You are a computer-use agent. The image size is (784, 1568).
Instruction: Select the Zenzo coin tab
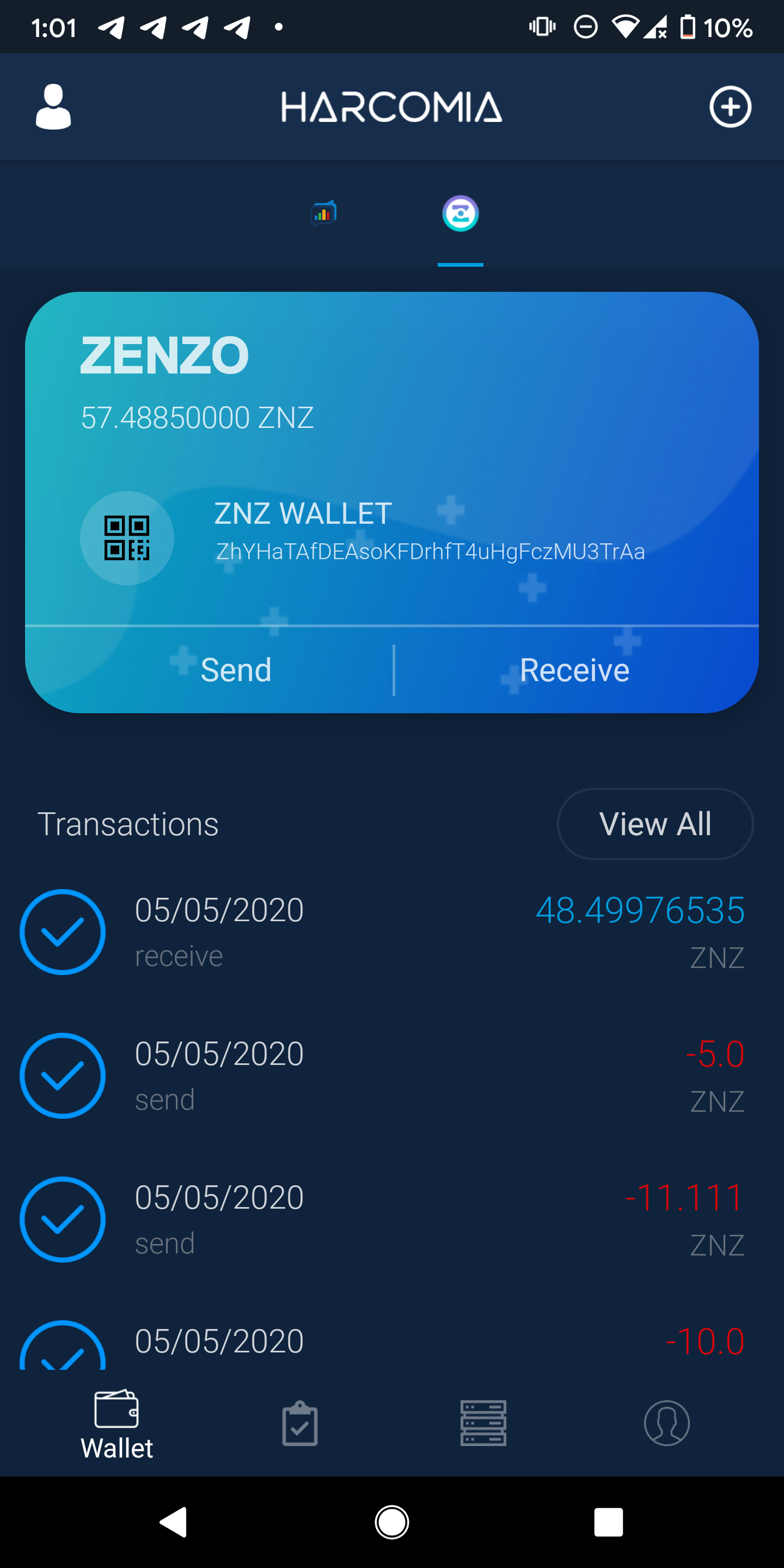460,213
